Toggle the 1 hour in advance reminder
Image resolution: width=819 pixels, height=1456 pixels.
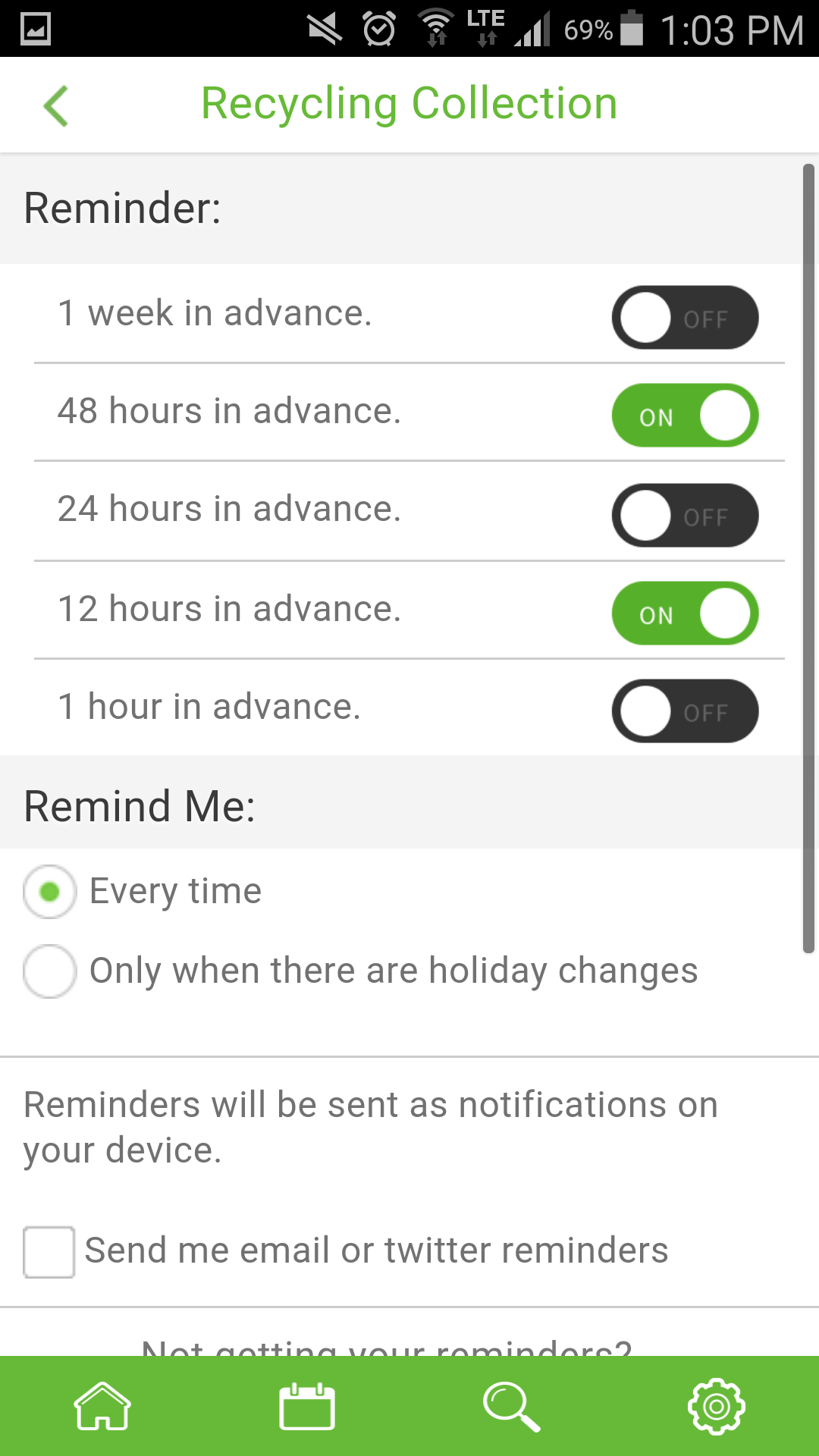click(685, 711)
